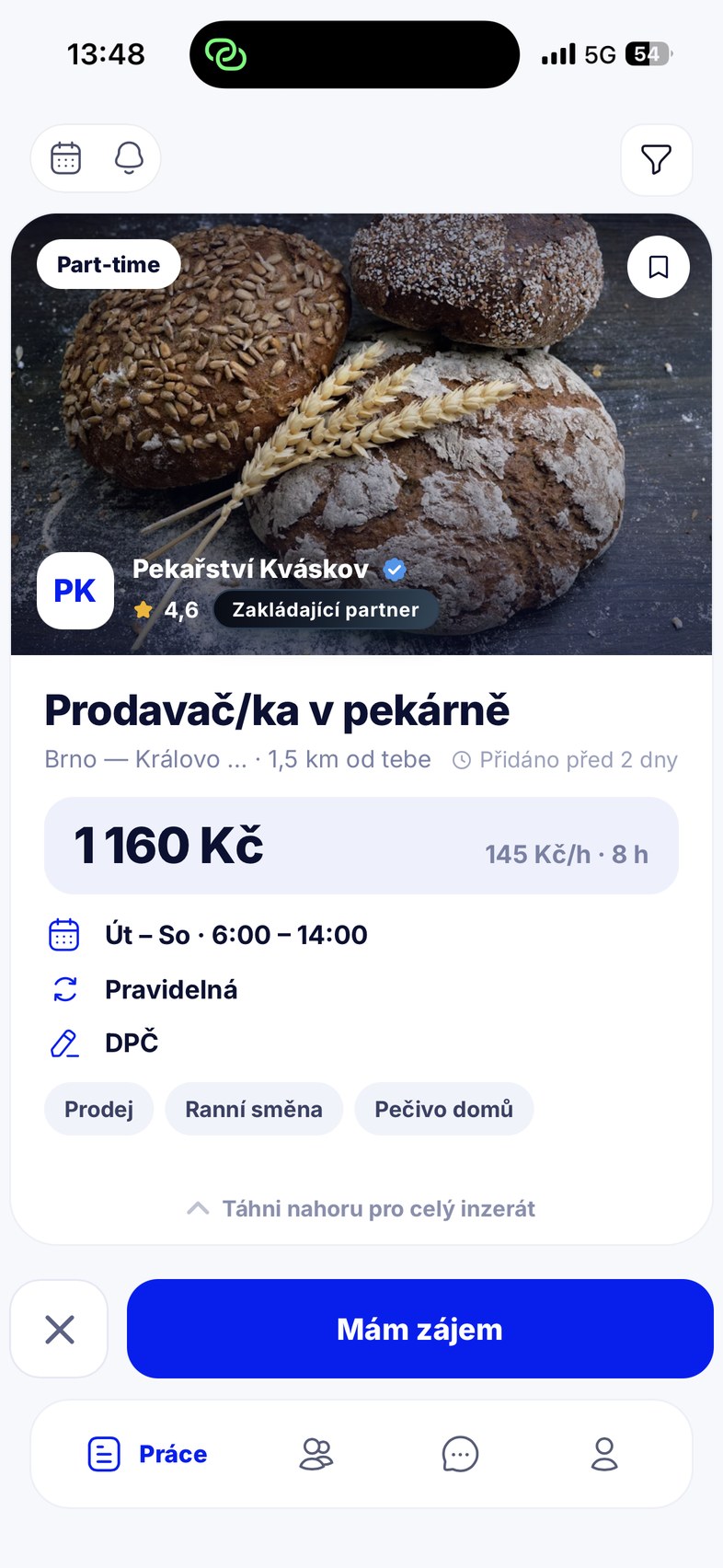Go to the profile tab

pyautogui.click(x=604, y=1454)
